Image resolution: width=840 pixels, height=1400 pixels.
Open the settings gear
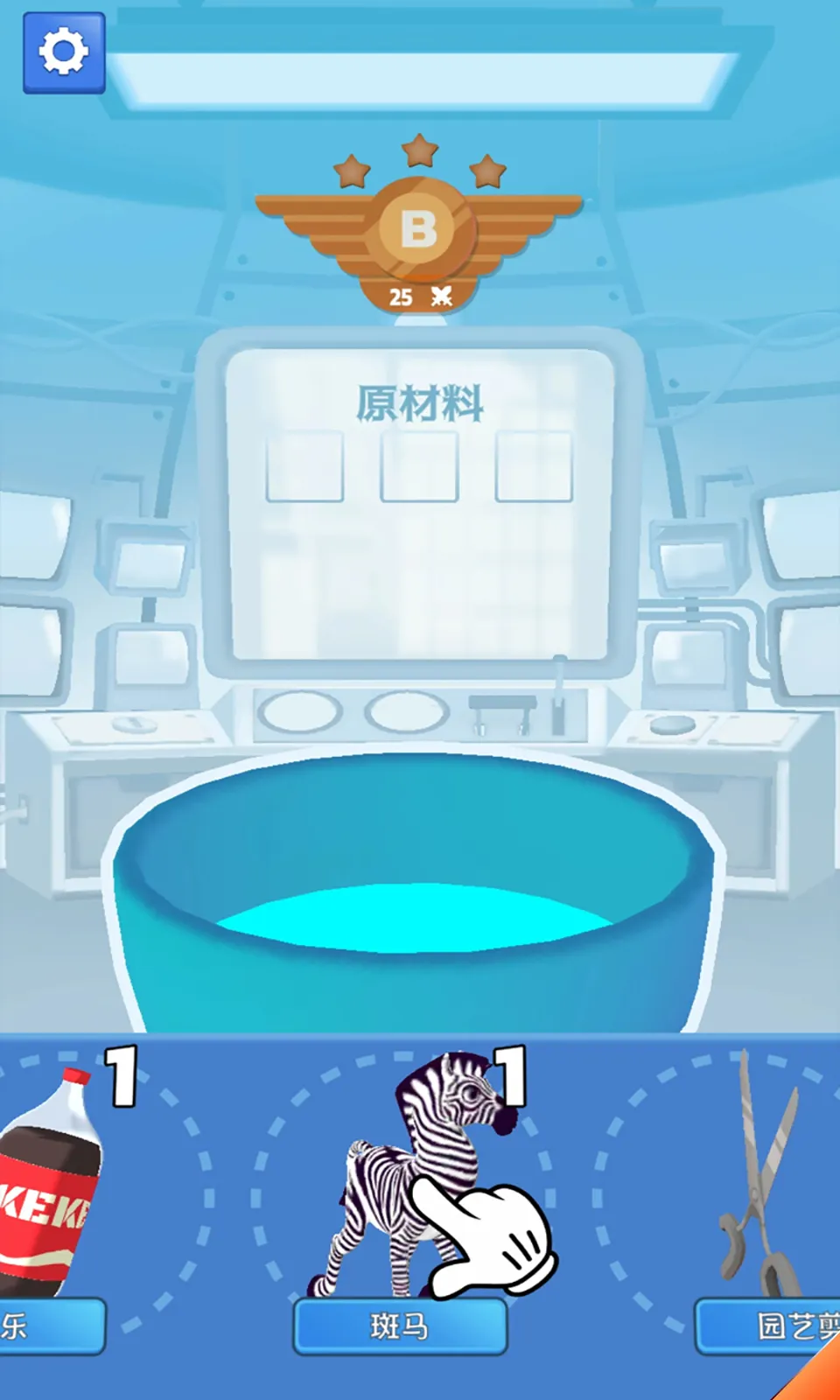click(64, 52)
